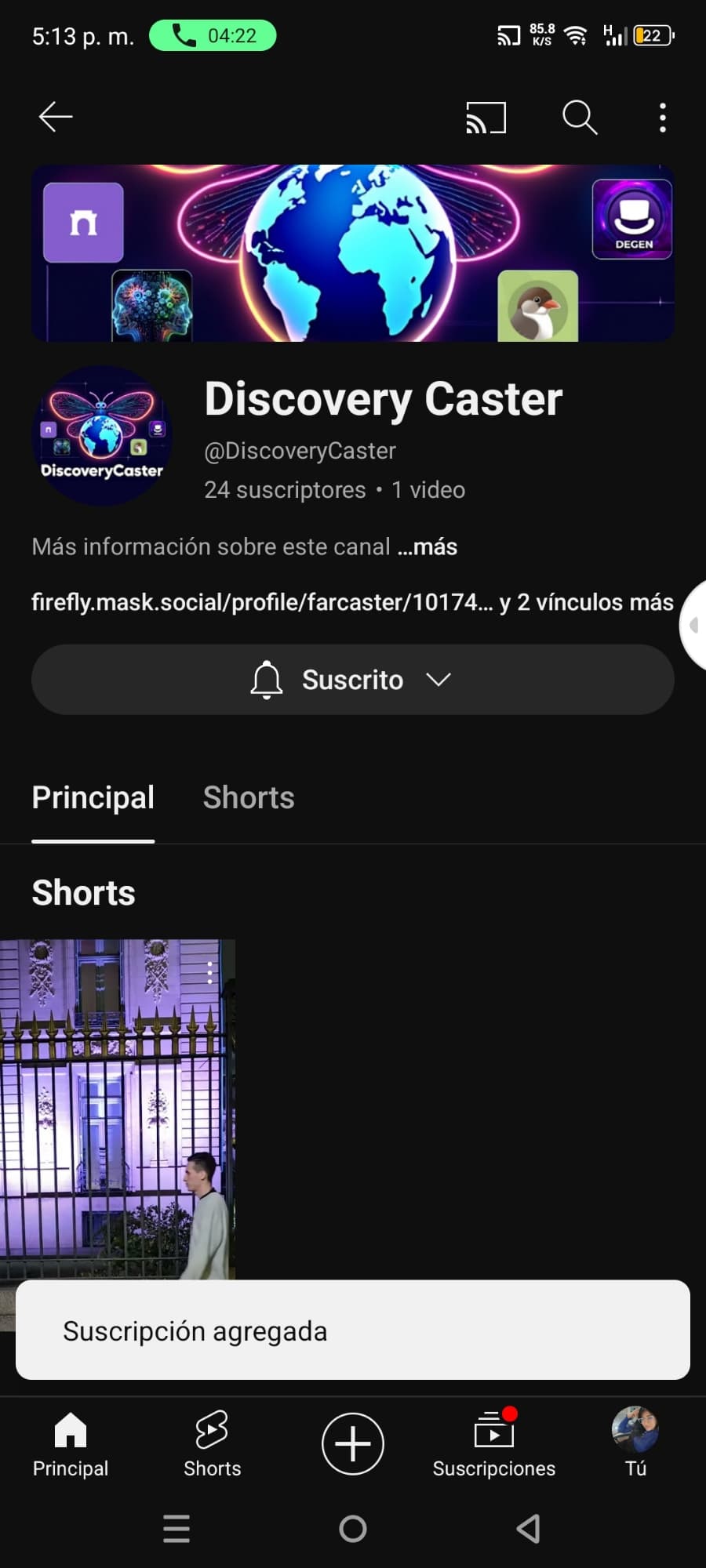The image size is (706, 1568).
Task: Switch to the Shorts channel tab
Action: [x=249, y=797]
